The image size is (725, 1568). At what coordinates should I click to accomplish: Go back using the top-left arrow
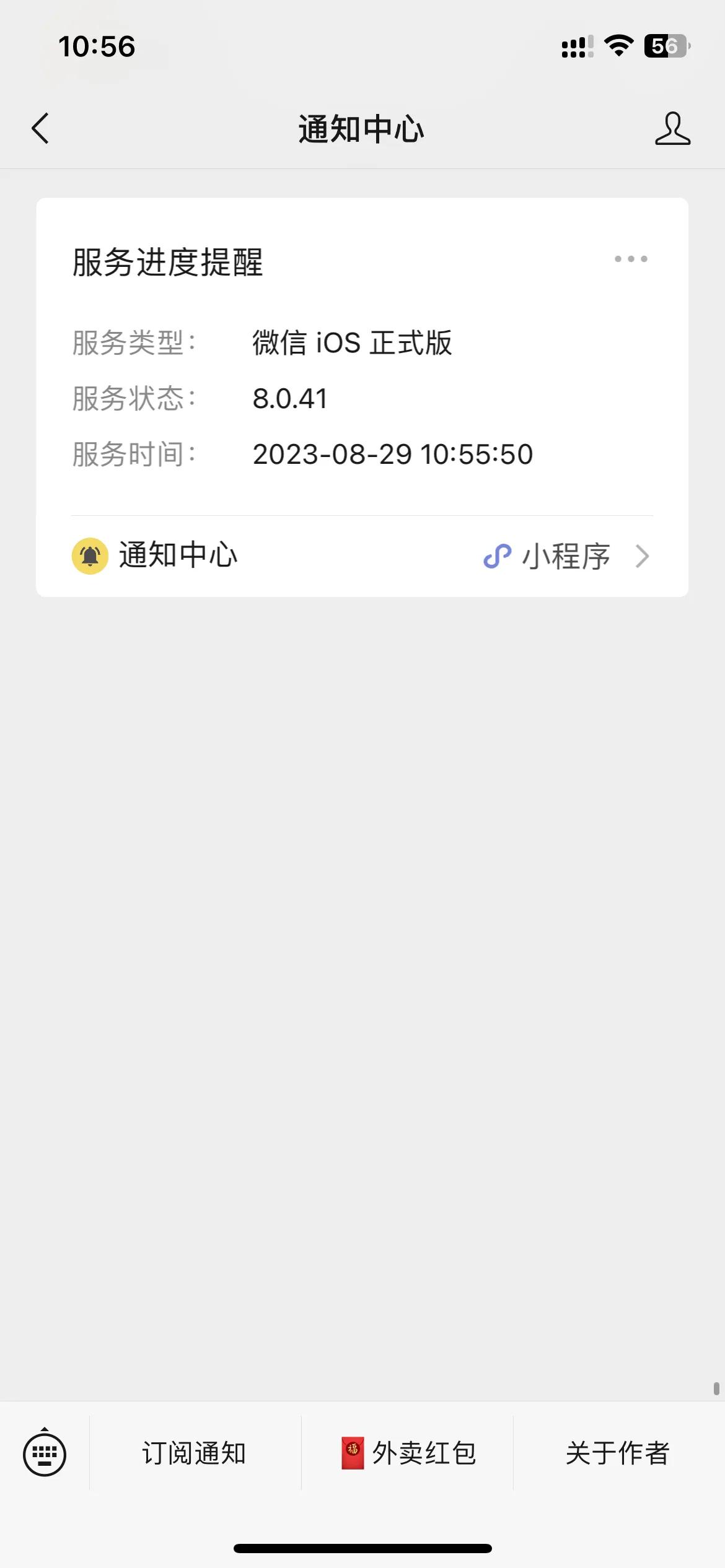[x=40, y=128]
